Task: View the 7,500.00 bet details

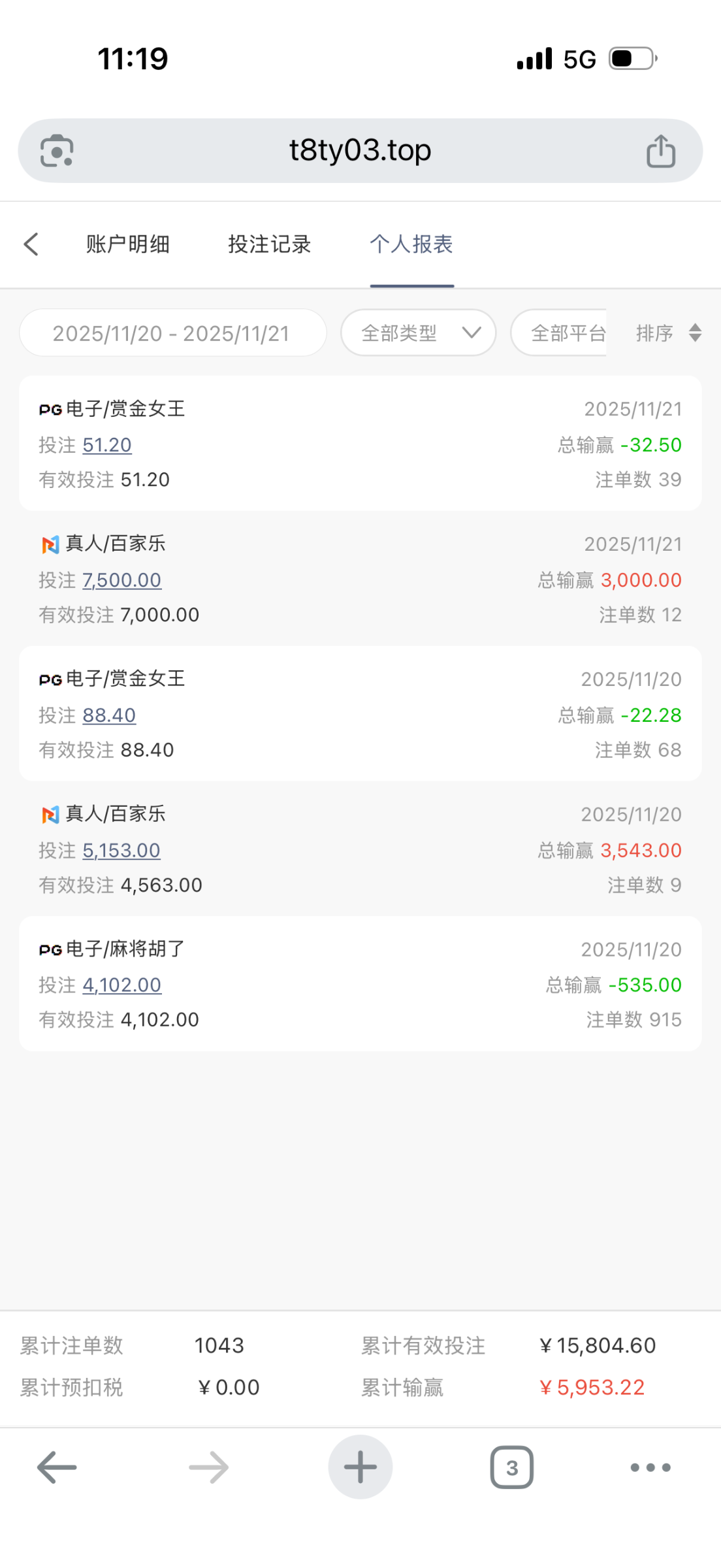Action: [x=121, y=580]
